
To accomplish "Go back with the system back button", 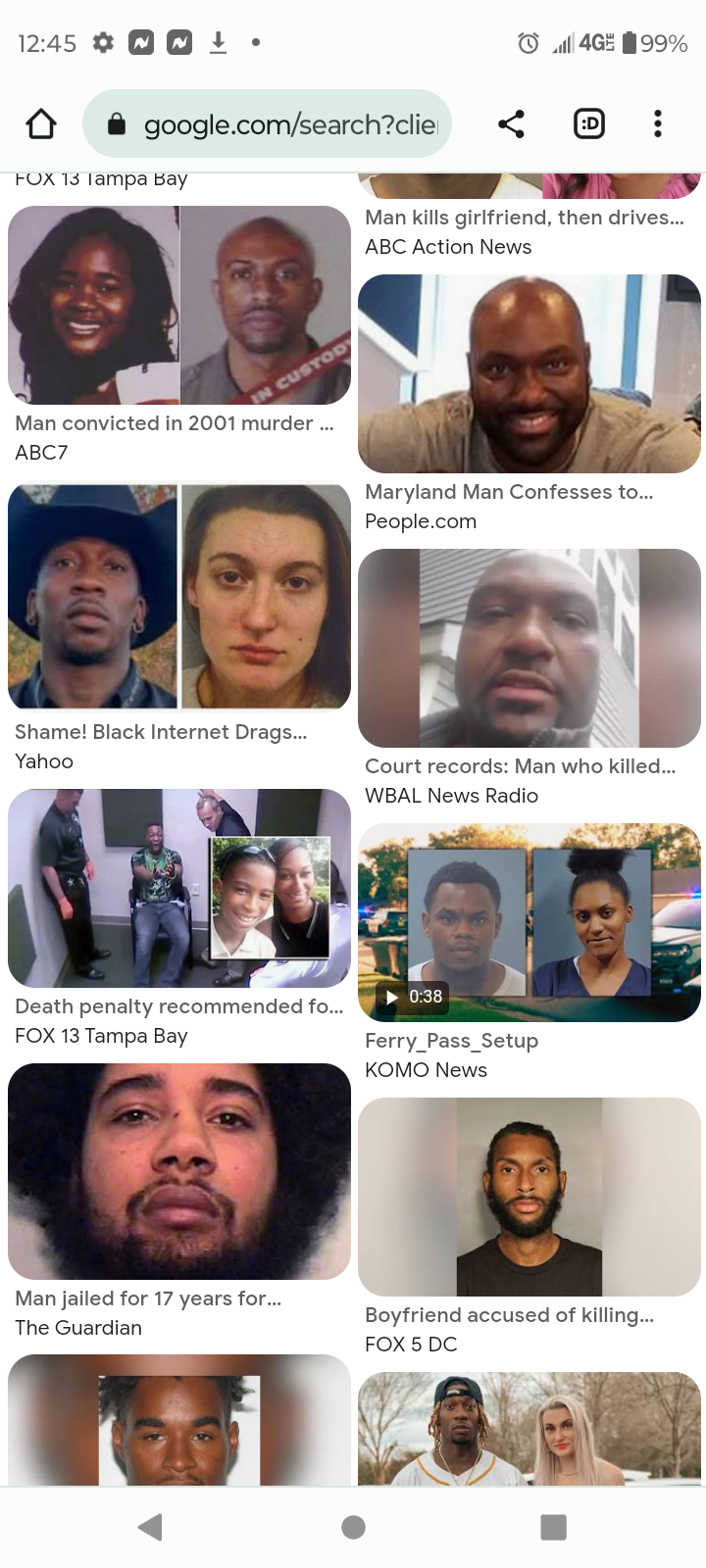I will click(150, 1527).
